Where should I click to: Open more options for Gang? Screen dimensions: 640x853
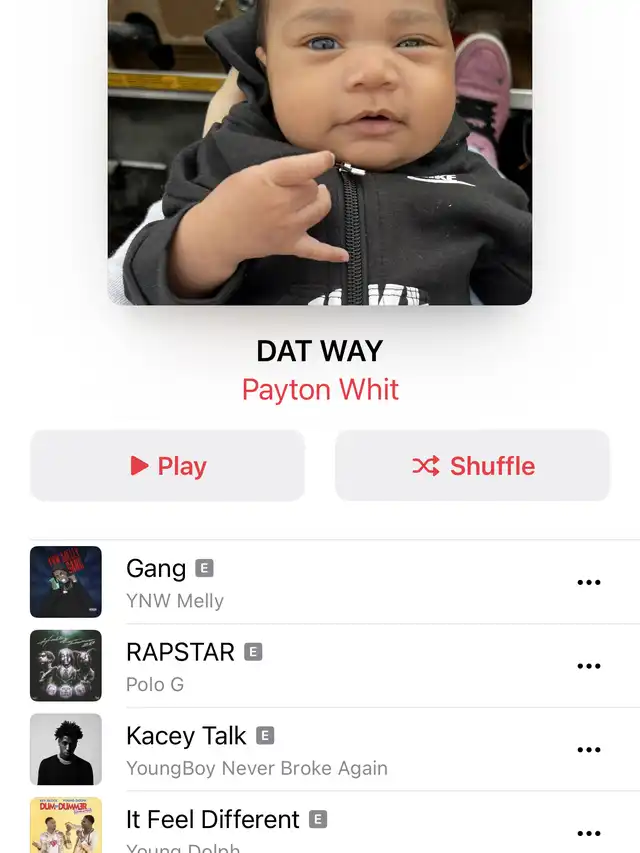(x=589, y=583)
